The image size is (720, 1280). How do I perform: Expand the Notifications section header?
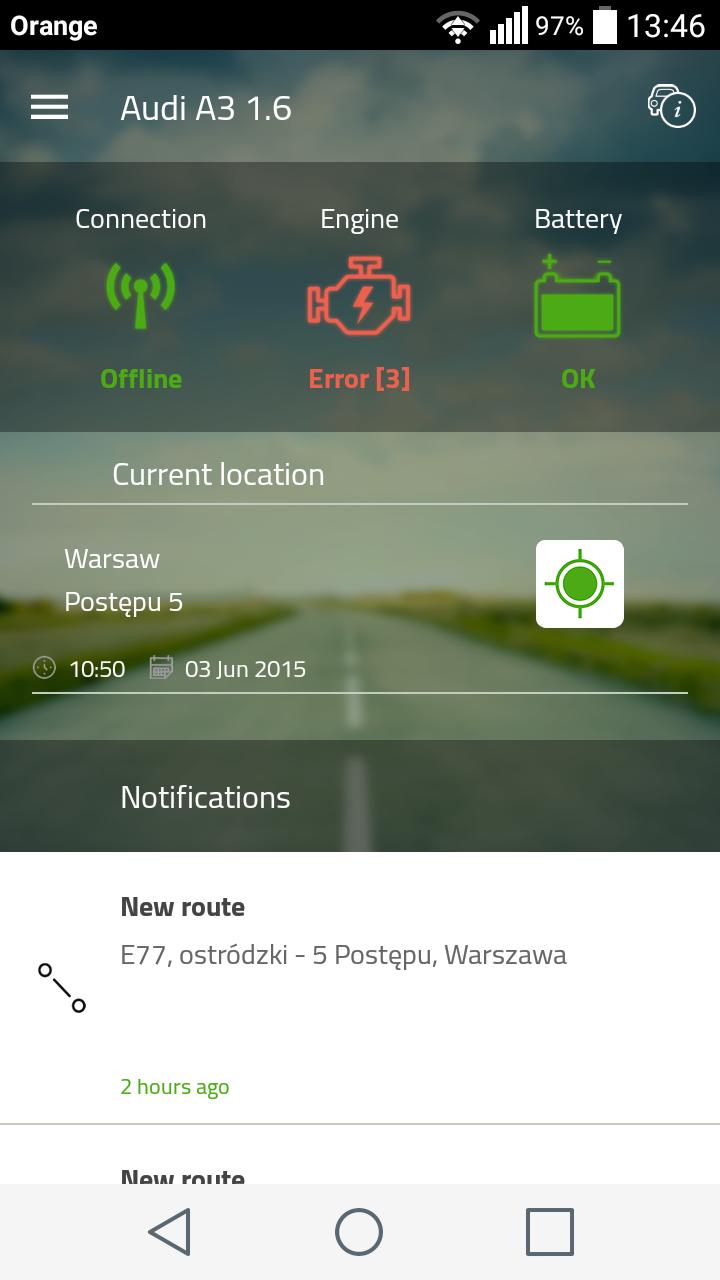(x=205, y=797)
